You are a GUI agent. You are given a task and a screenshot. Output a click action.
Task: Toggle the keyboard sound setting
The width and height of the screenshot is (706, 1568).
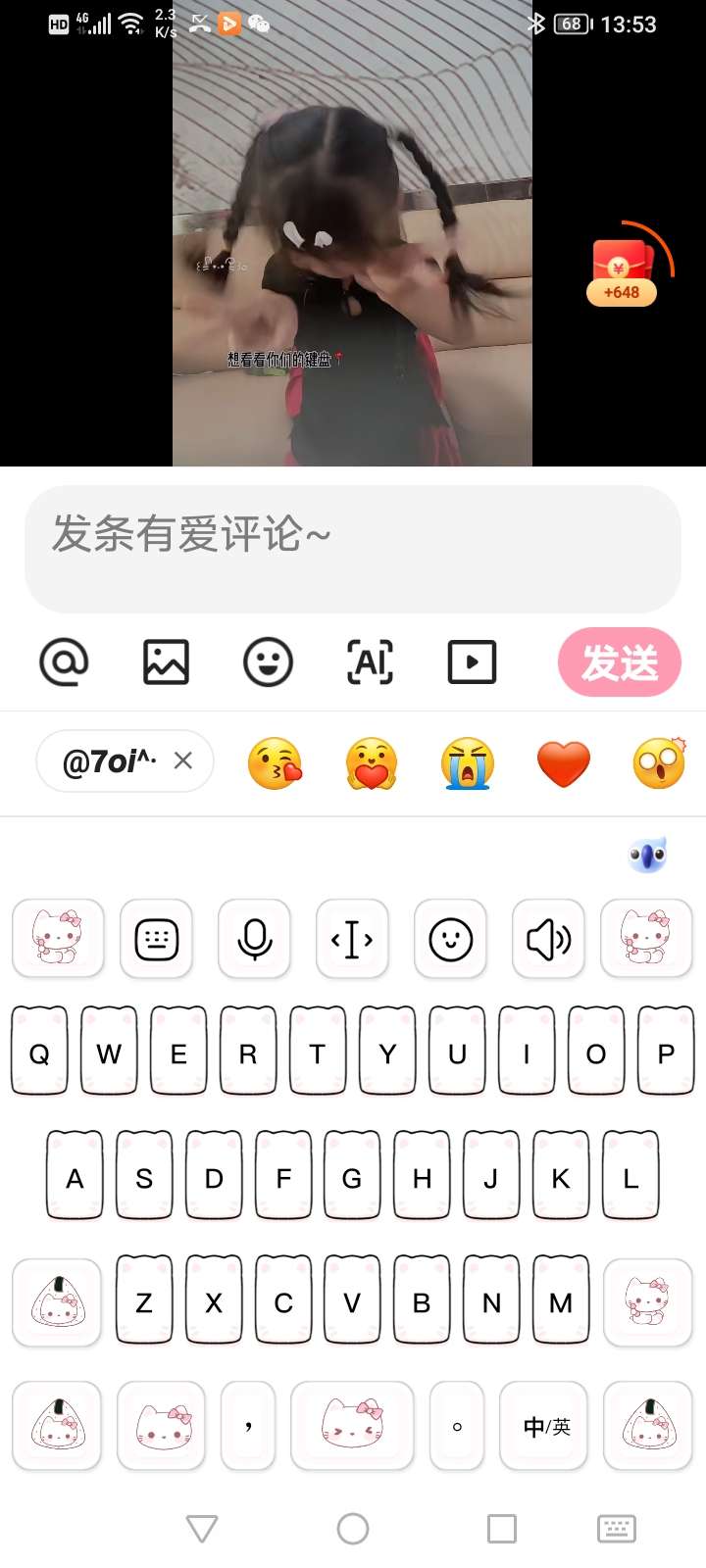tap(548, 940)
